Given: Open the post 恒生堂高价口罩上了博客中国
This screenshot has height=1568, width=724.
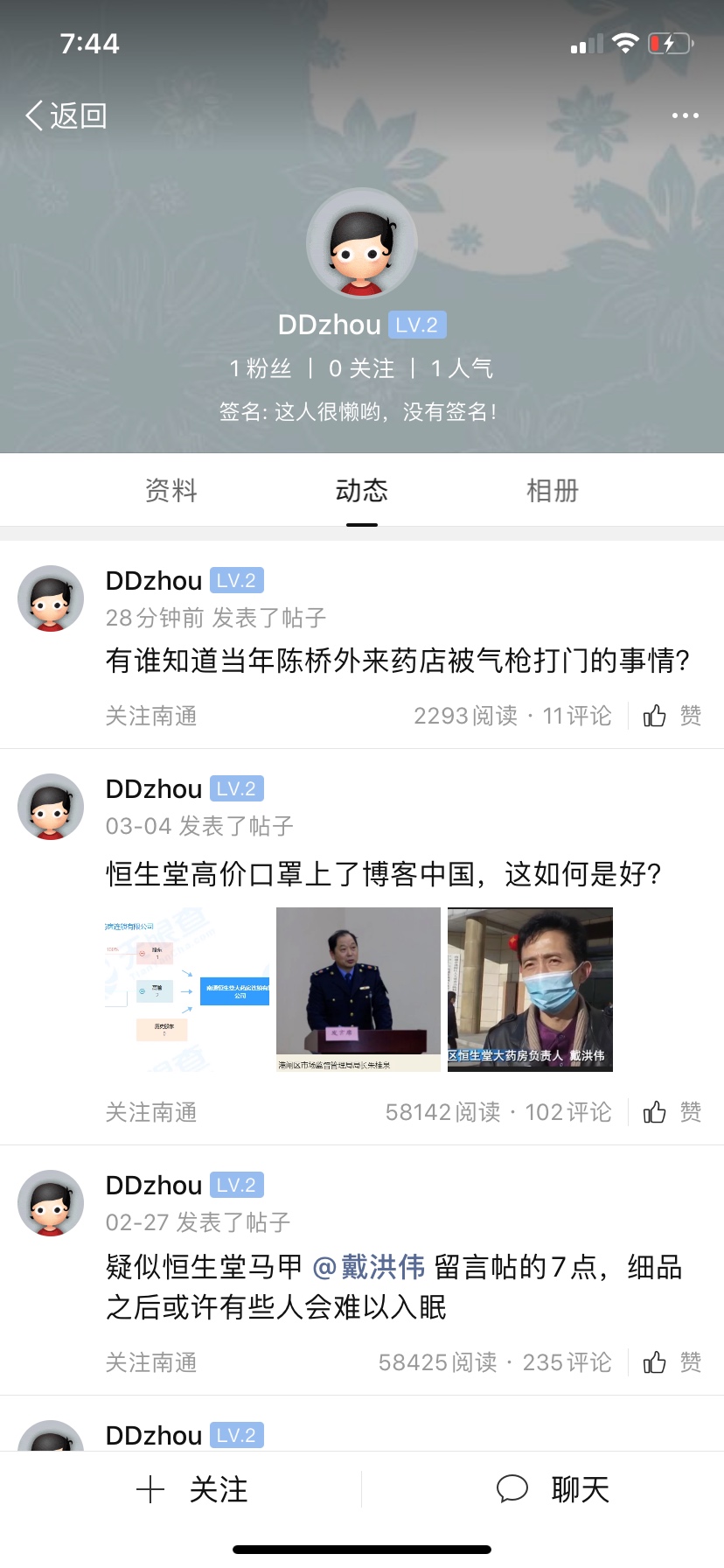Looking at the screenshot, I should 383,874.
